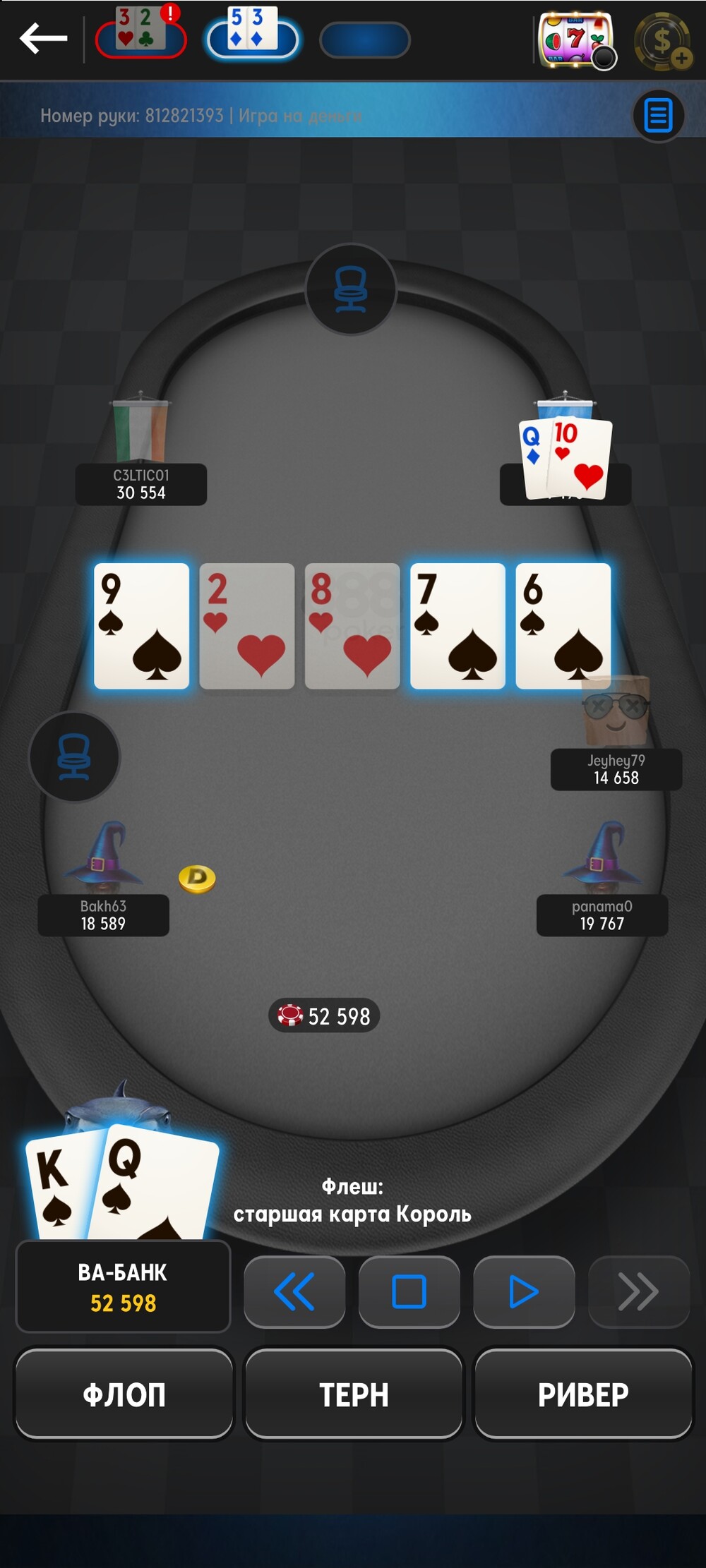Jump to the ФЛОП stage
Image resolution: width=706 pixels, height=1568 pixels.
point(124,1394)
